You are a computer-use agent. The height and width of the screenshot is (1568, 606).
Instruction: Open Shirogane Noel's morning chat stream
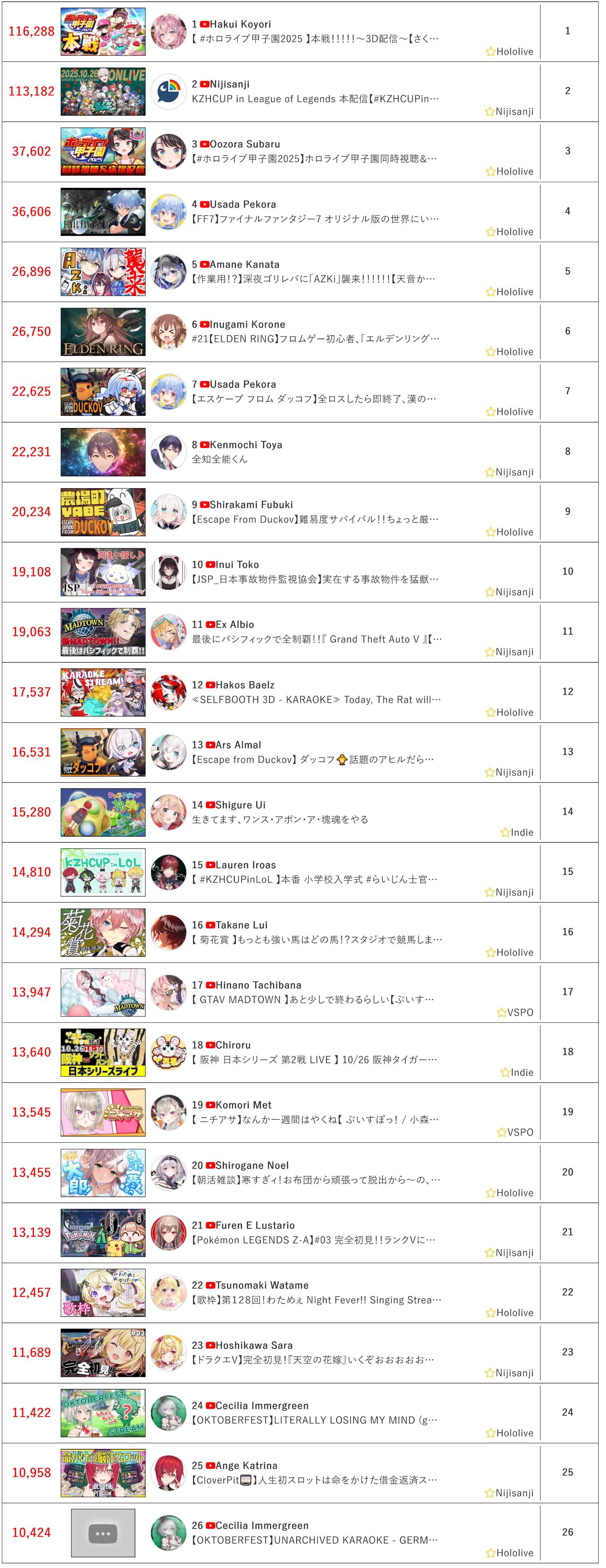(x=314, y=1180)
